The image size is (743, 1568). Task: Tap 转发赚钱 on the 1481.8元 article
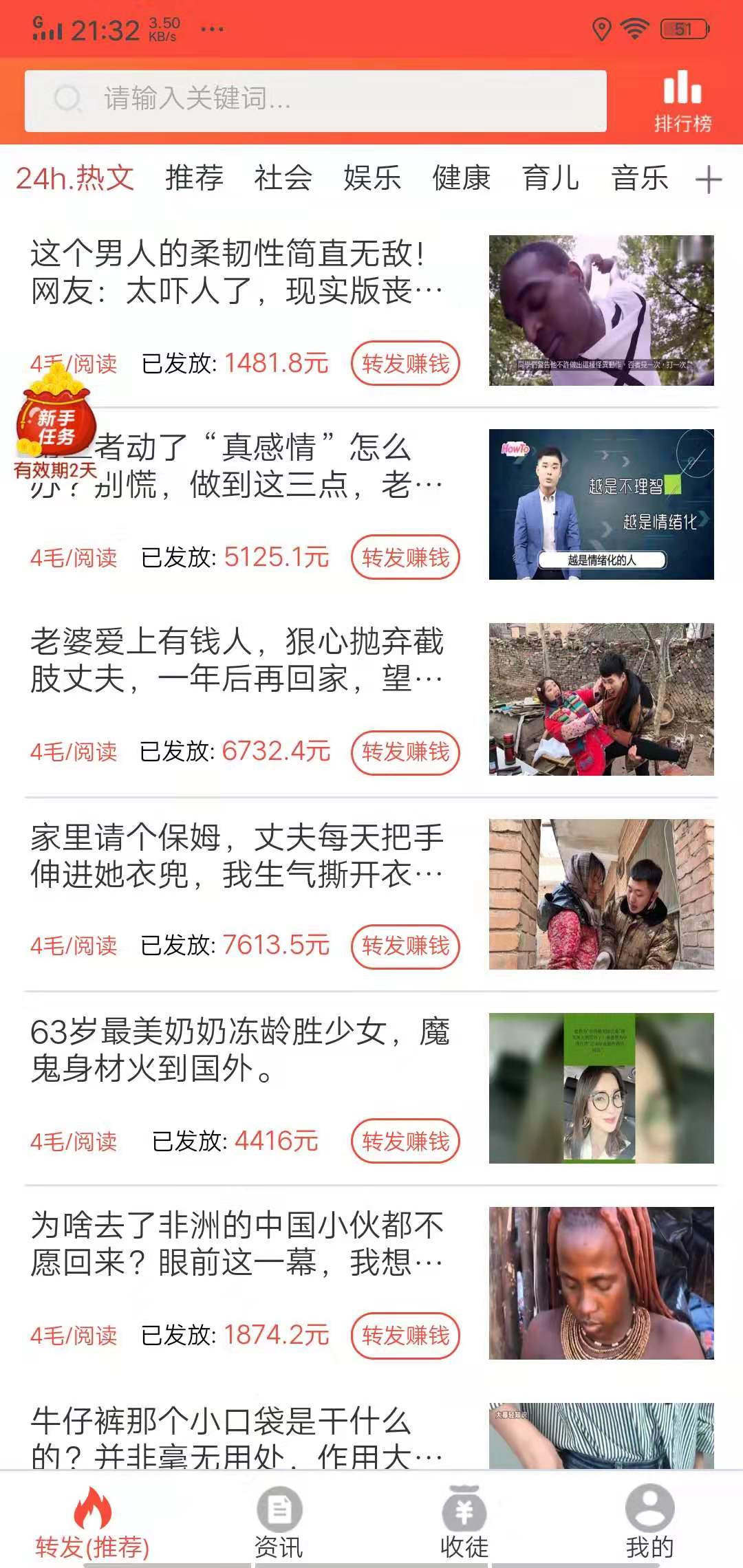click(405, 363)
